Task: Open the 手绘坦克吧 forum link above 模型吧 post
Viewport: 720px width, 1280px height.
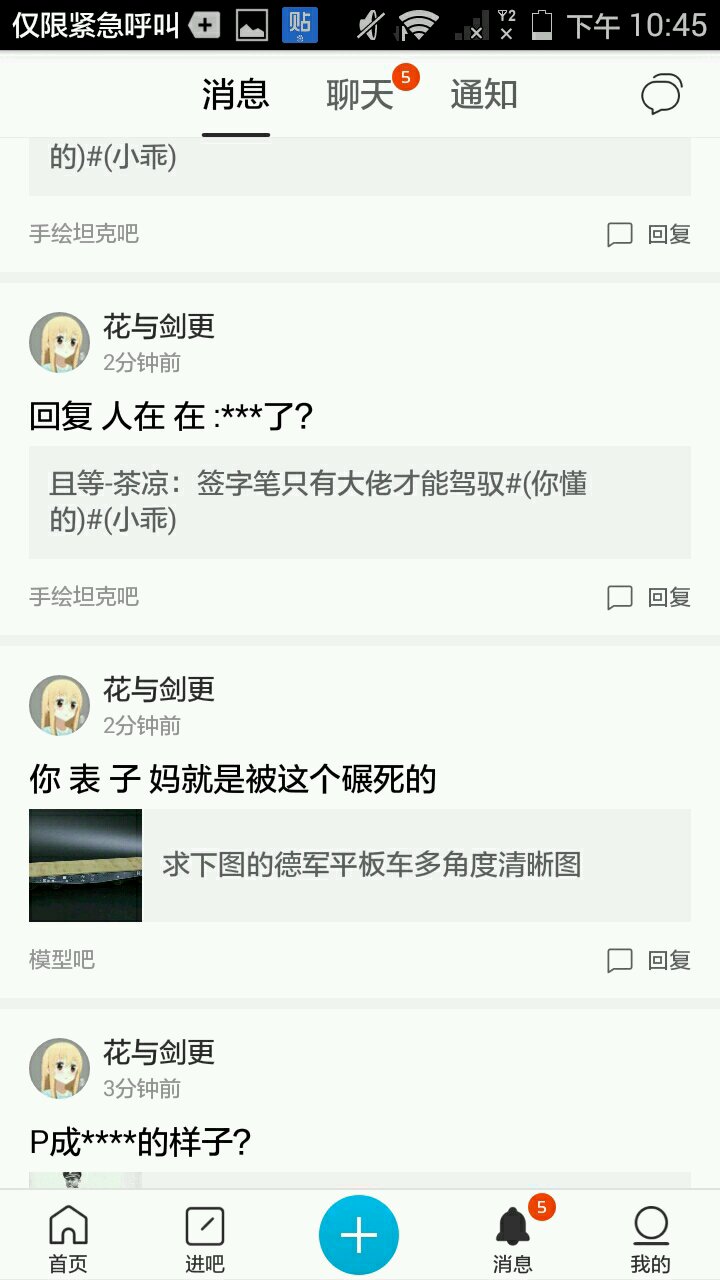Action: click(84, 597)
